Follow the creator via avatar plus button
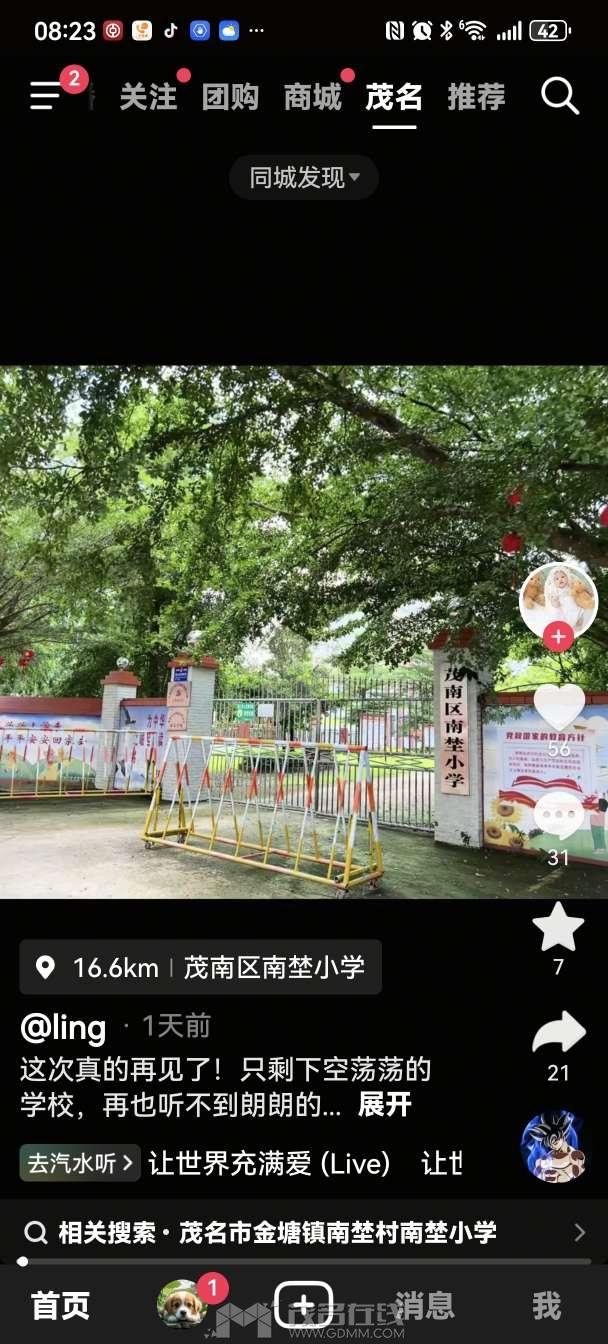Image resolution: width=608 pixels, height=1344 pixels. point(558,636)
